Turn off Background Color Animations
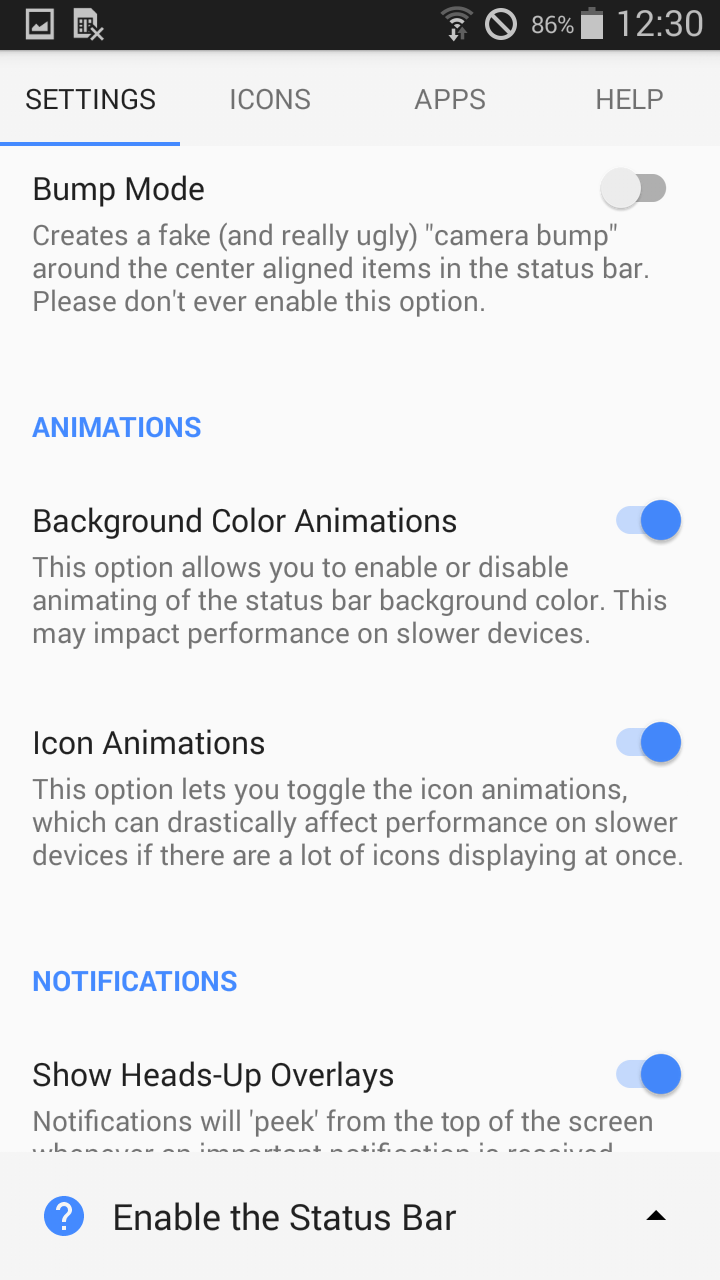 tap(649, 520)
